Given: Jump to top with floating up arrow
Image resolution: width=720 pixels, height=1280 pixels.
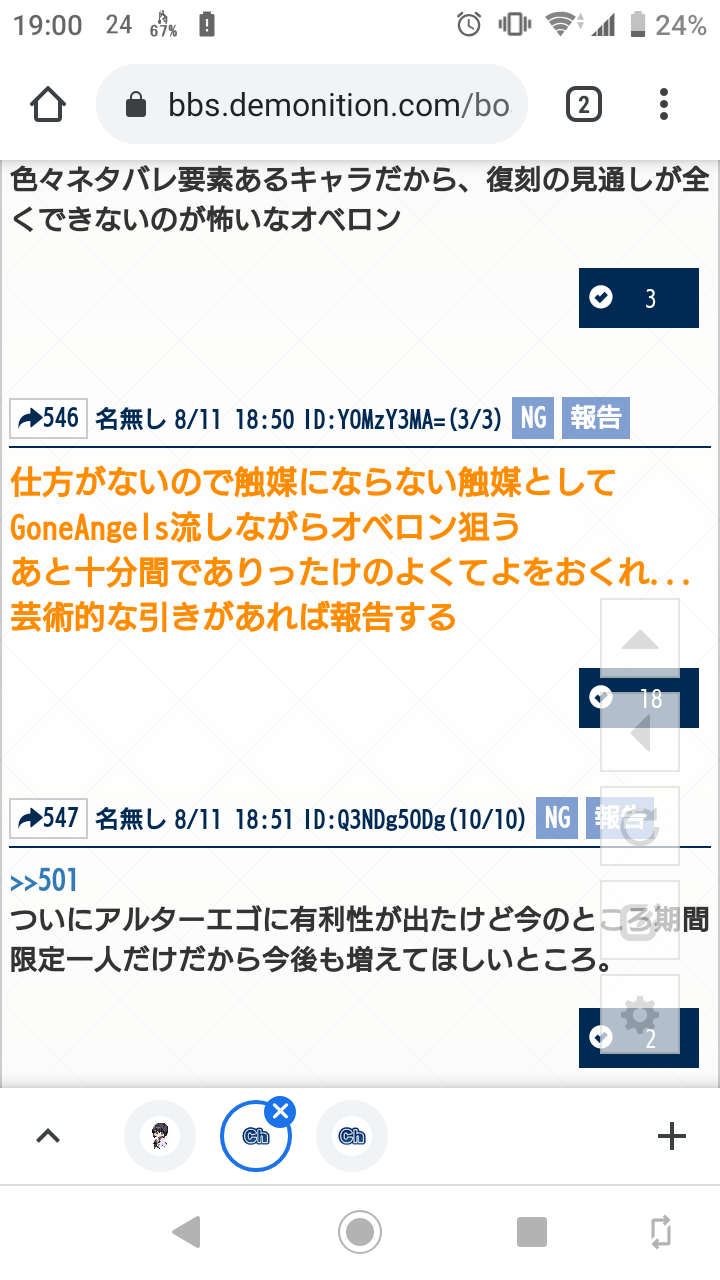Looking at the screenshot, I should pyautogui.click(x=640, y=638).
